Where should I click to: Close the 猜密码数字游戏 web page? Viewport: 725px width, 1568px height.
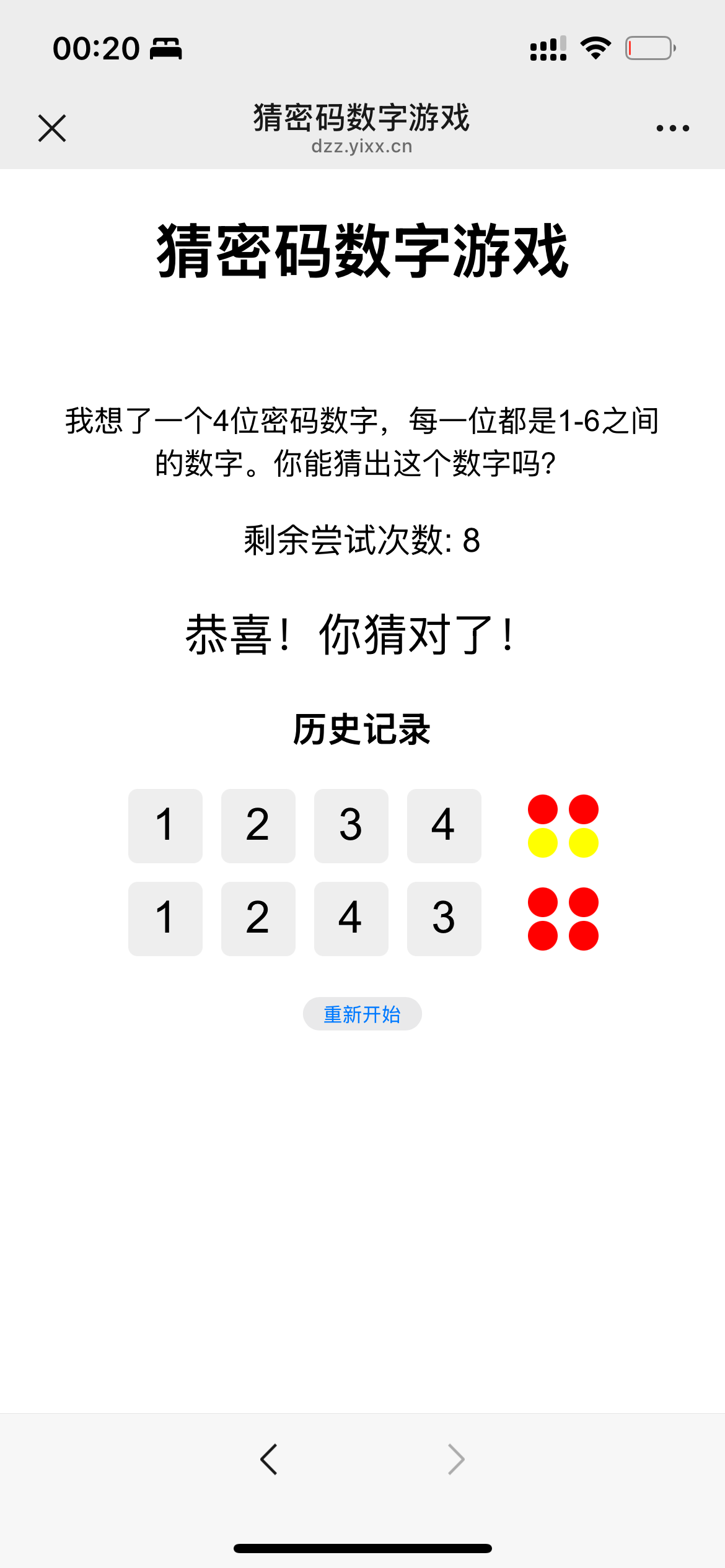(52, 128)
